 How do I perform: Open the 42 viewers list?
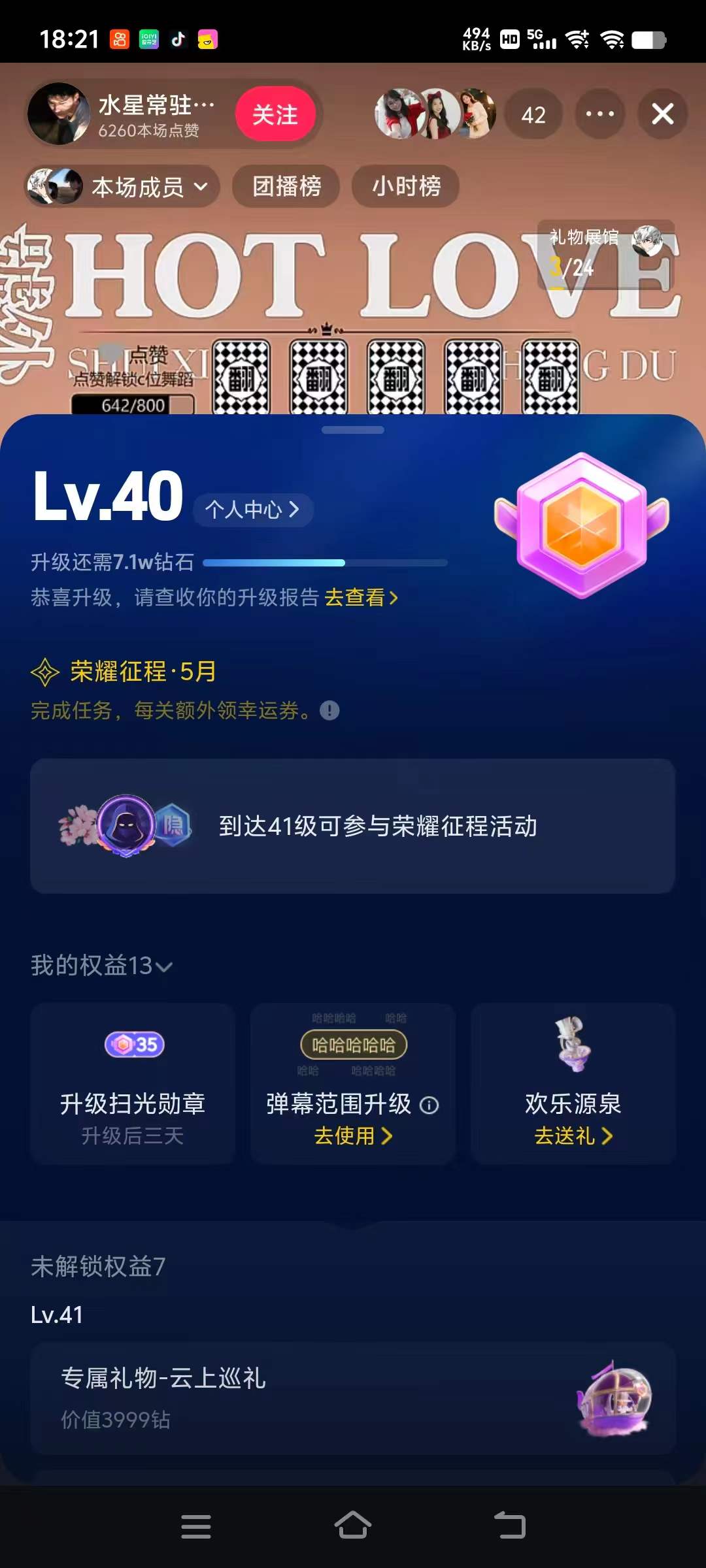(533, 115)
